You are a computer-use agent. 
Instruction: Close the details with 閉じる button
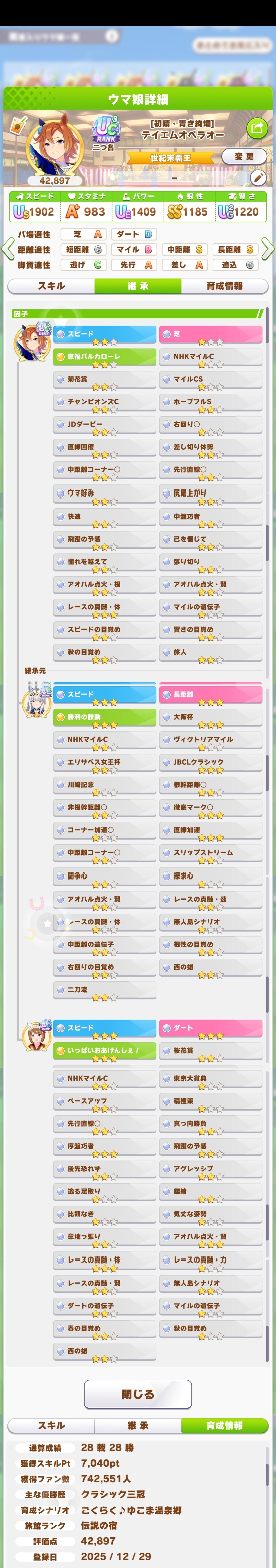pos(138,1393)
